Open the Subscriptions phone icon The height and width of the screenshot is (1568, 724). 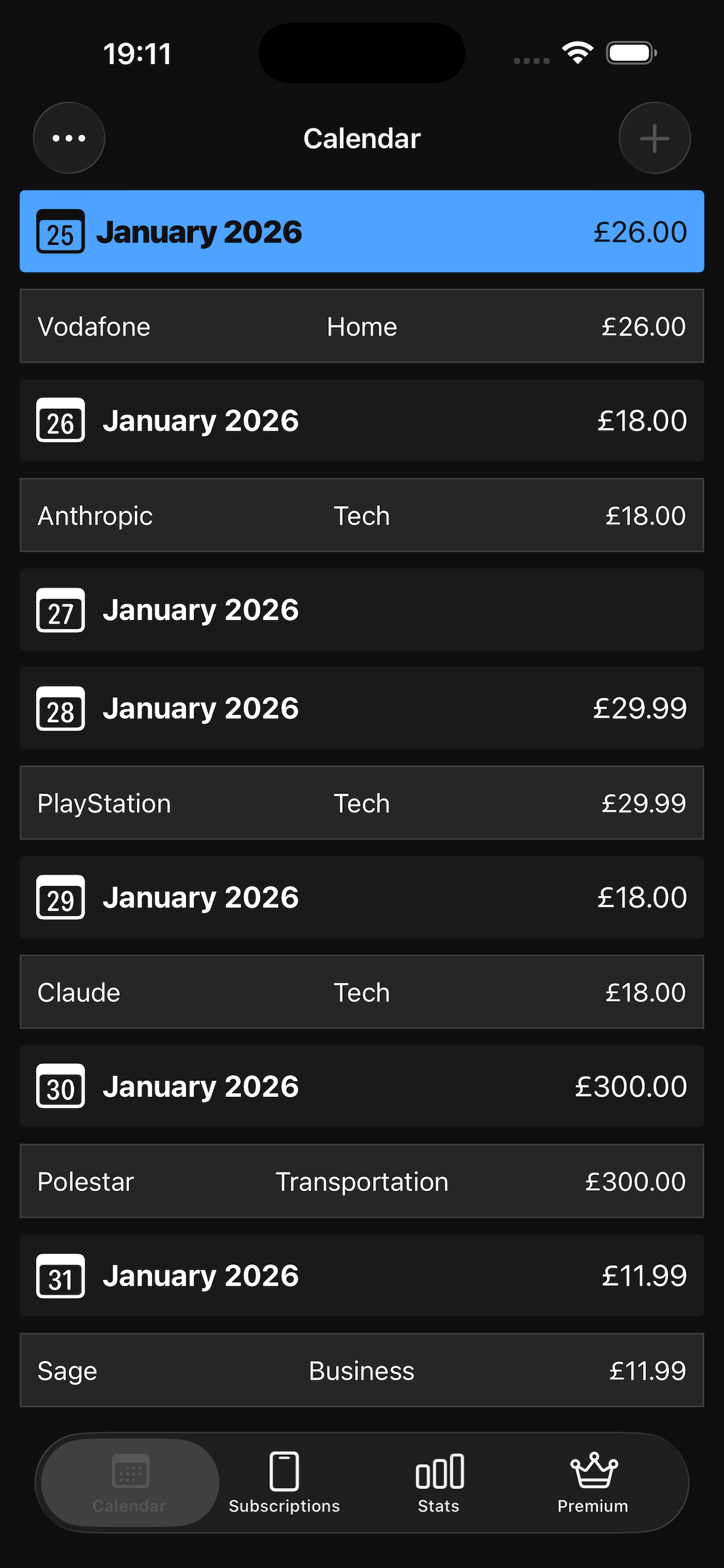283,1470
